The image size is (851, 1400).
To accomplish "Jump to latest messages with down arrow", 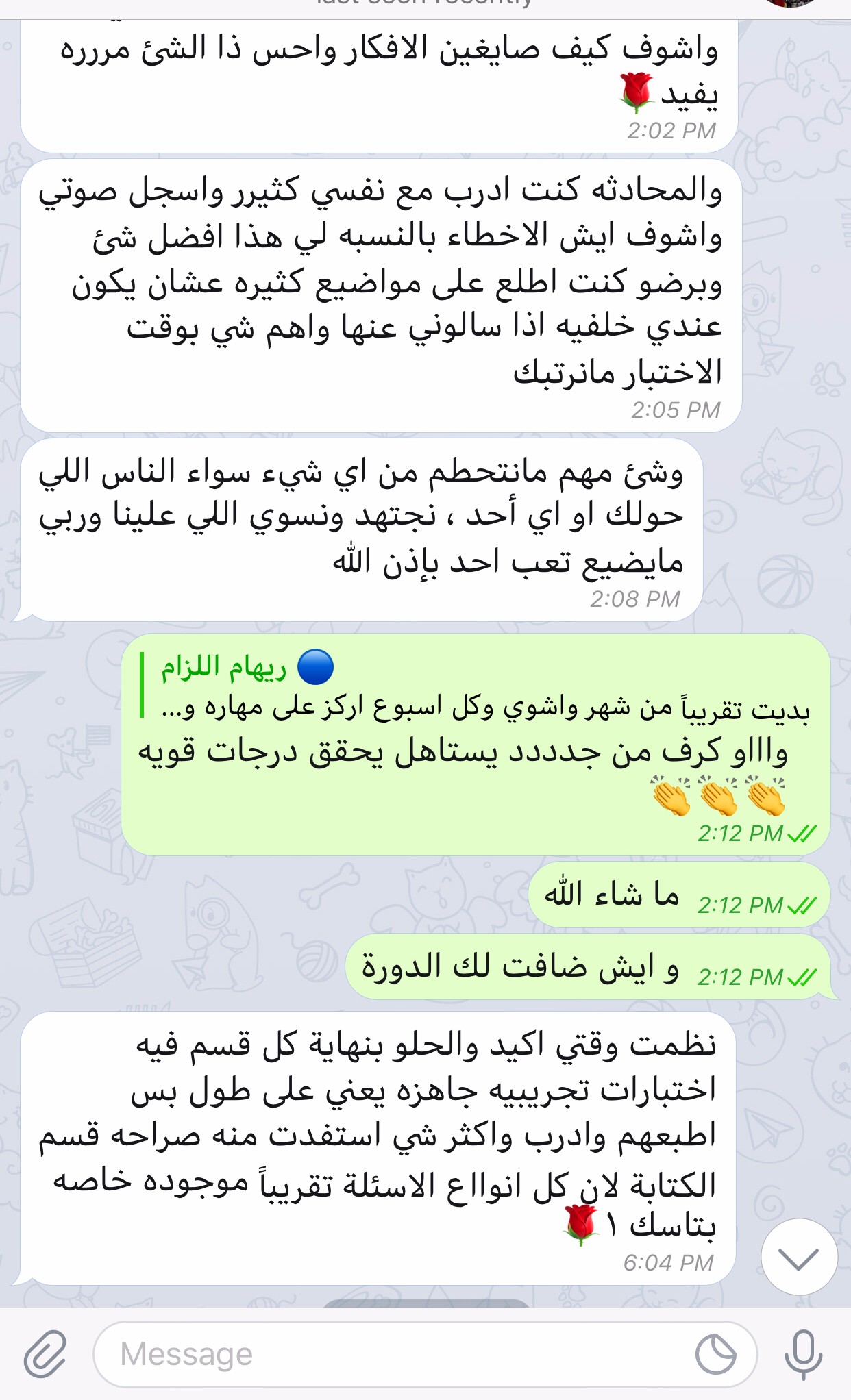I will [x=799, y=1257].
